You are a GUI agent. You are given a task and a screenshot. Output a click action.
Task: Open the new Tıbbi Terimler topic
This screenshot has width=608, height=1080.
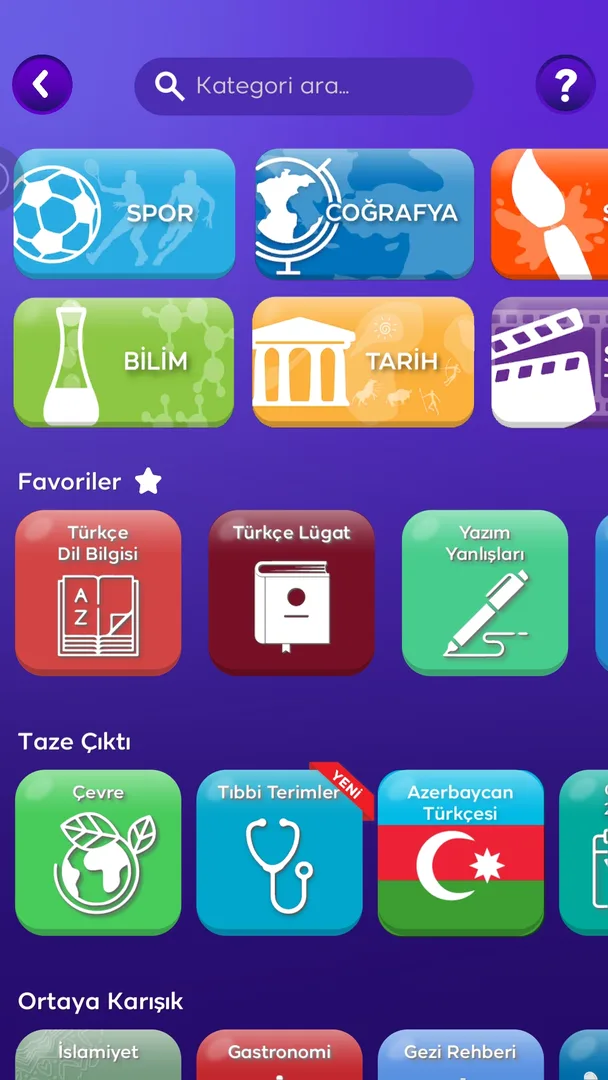(x=279, y=852)
